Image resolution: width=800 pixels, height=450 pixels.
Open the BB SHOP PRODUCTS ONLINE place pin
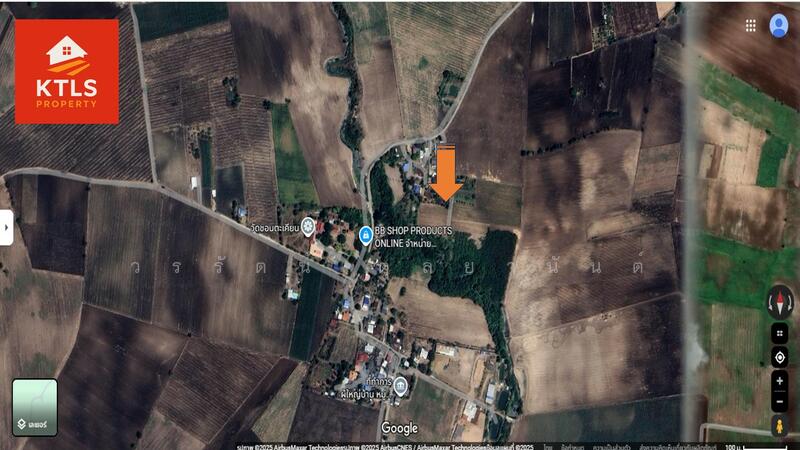point(366,236)
